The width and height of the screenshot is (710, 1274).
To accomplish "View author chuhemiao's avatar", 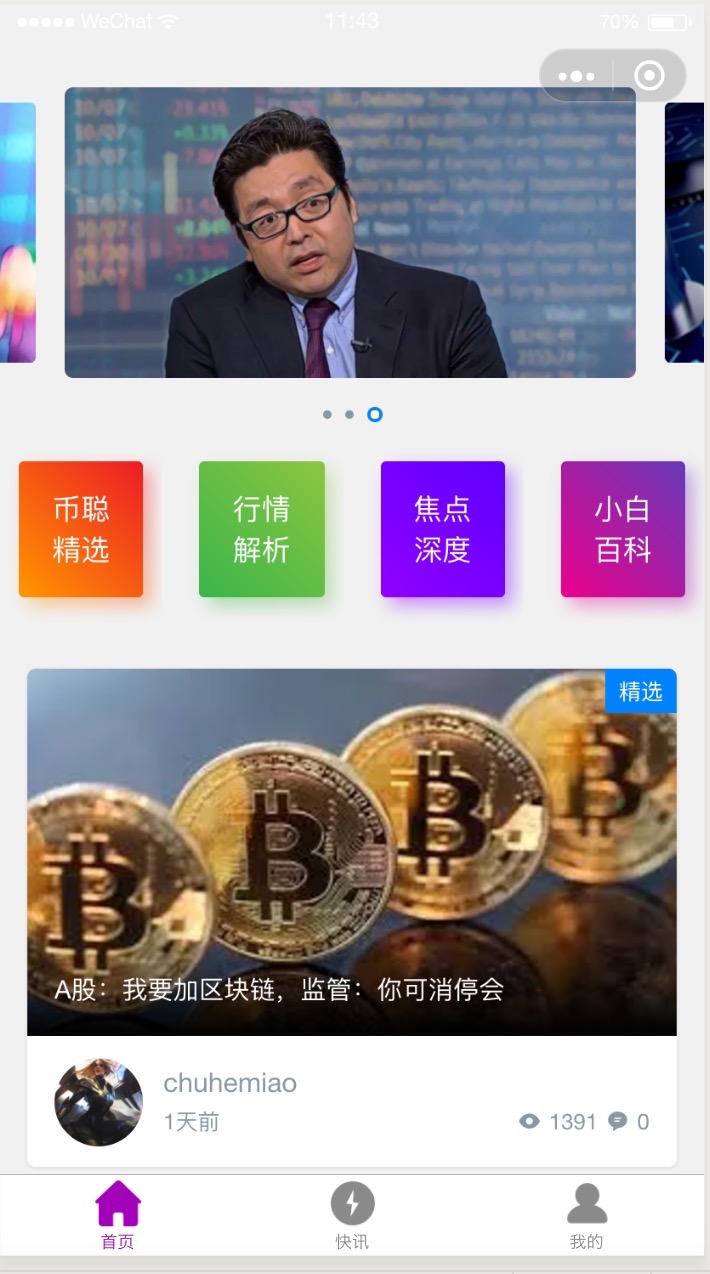I will [98, 1102].
